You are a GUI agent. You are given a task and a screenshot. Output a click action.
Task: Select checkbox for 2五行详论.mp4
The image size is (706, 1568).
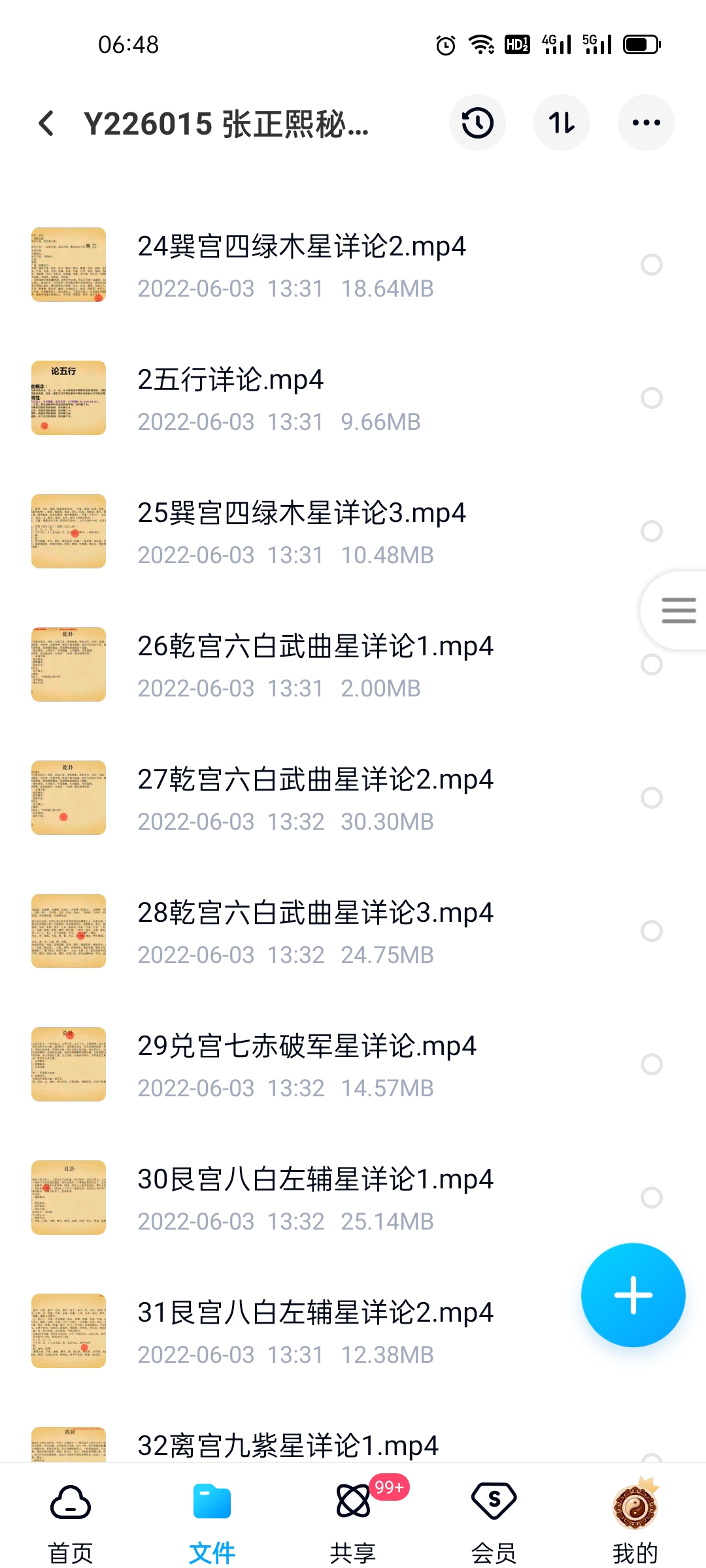(651, 398)
